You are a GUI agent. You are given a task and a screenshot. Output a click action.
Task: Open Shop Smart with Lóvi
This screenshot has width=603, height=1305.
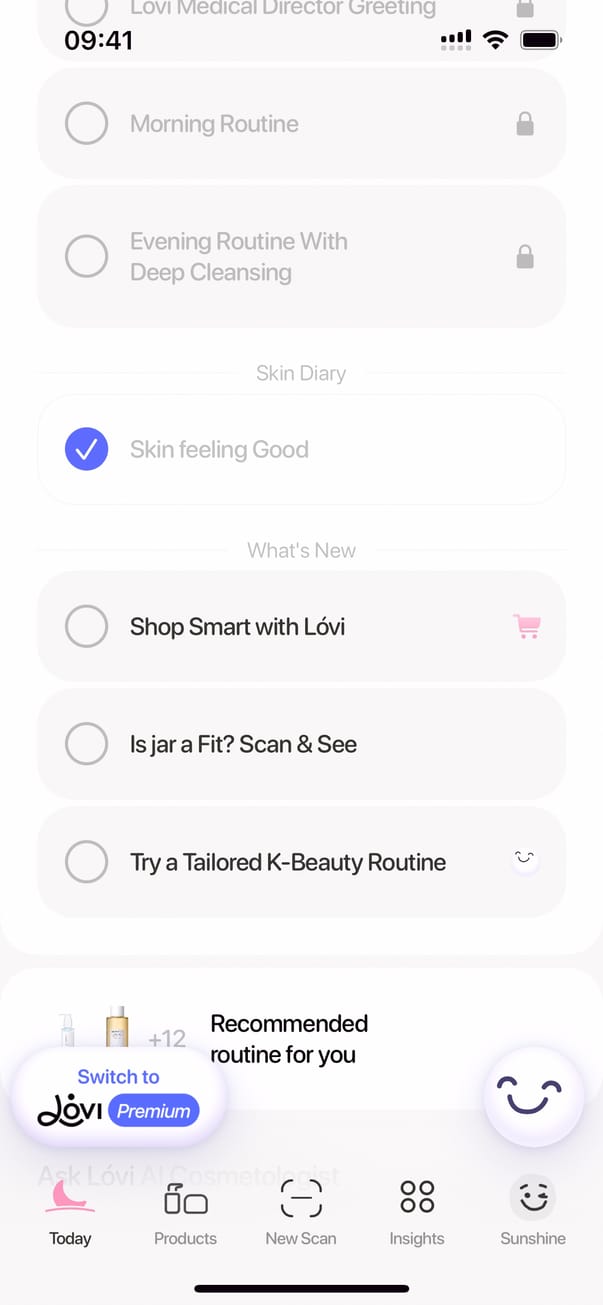300,627
